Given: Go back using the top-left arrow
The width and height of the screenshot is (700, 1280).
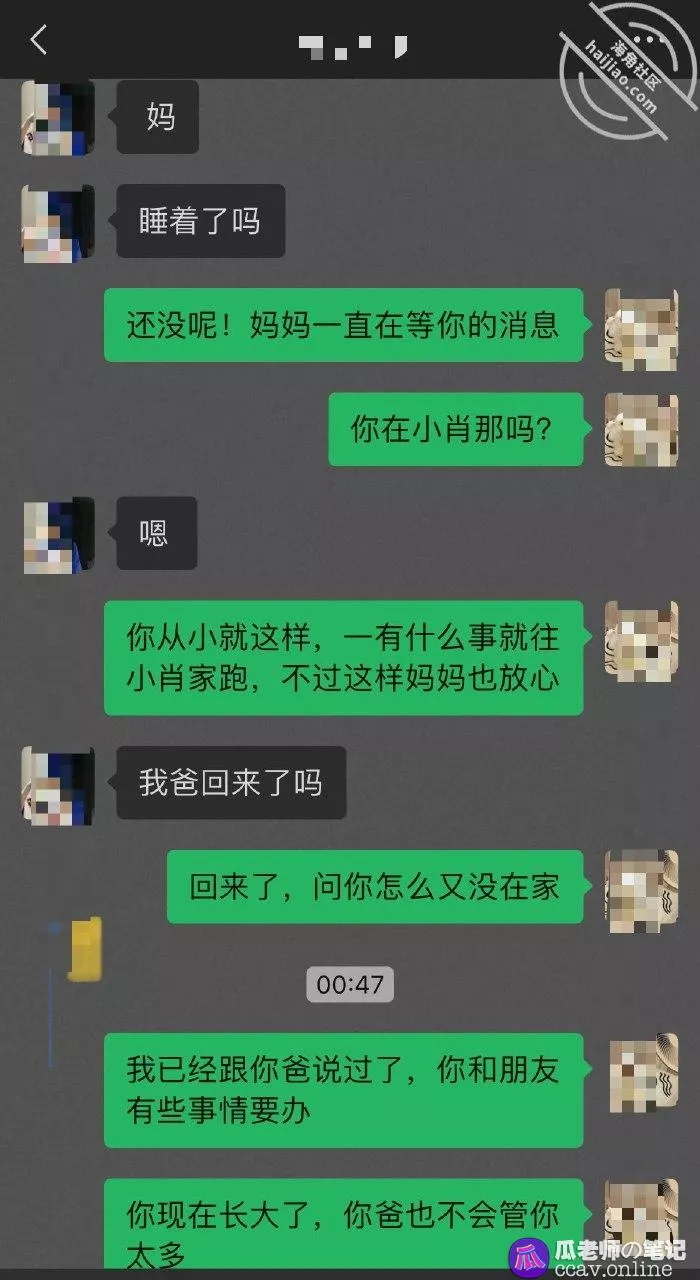Looking at the screenshot, I should tap(39, 40).
